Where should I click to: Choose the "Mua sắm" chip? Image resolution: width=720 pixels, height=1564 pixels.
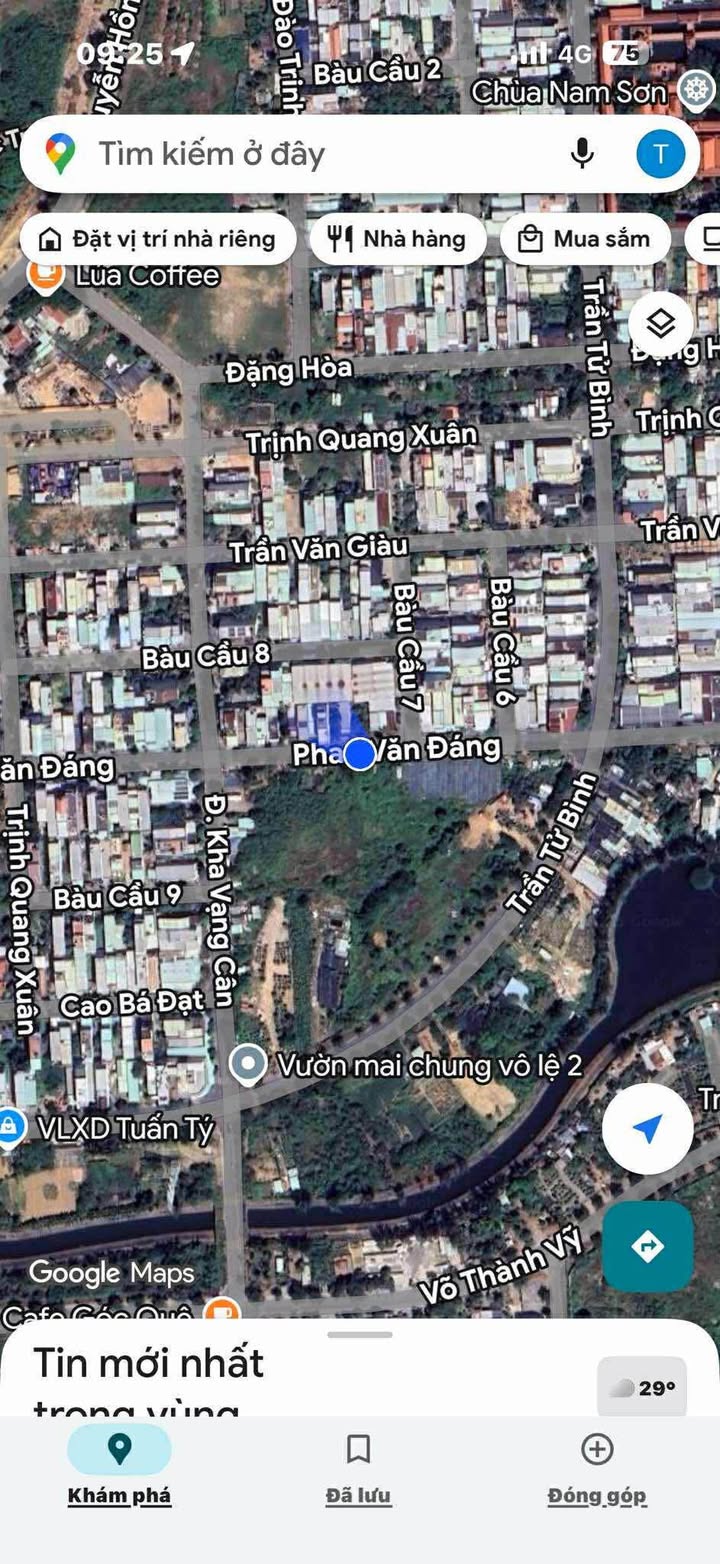(x=585, y=239)
